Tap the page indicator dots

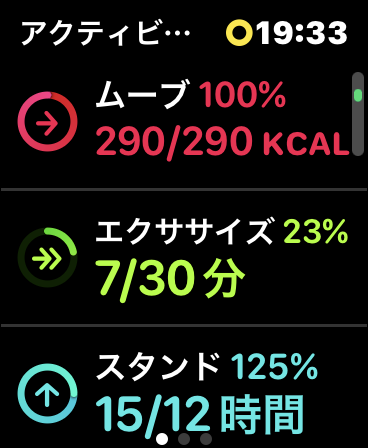[x=184, y=439]
